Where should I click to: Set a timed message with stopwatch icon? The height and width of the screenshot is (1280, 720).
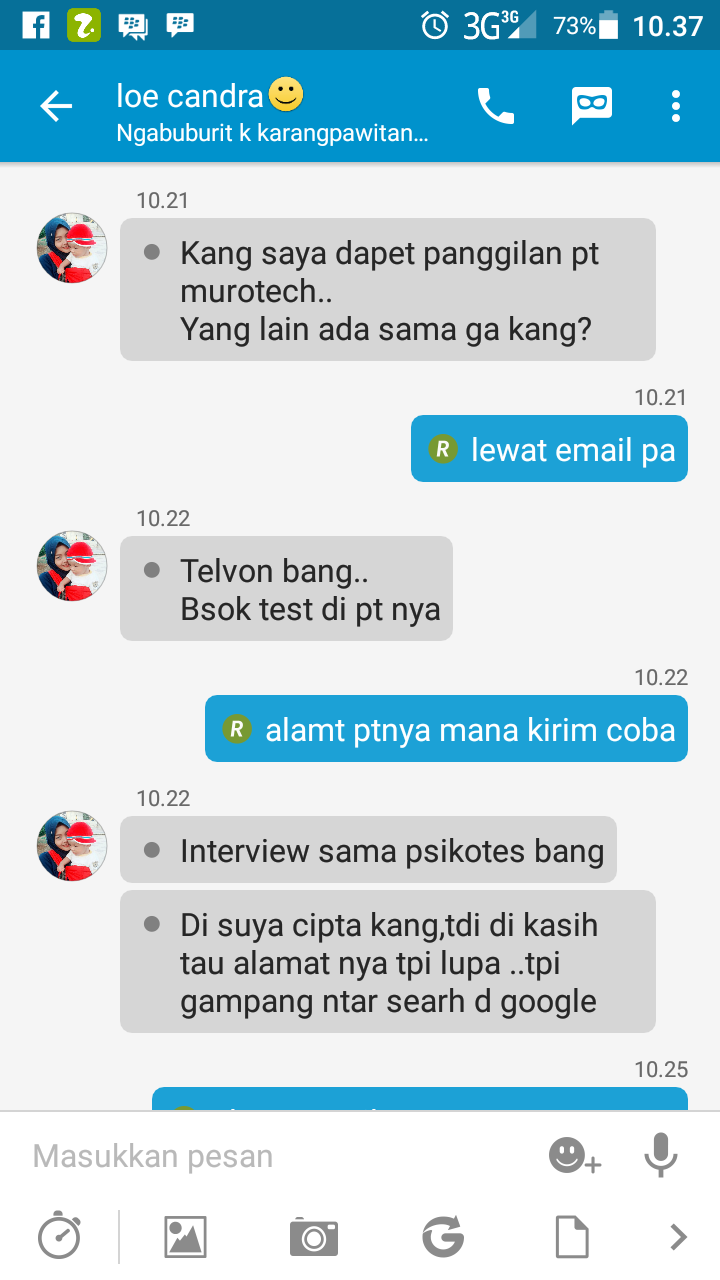click(x=60, y=1237)
